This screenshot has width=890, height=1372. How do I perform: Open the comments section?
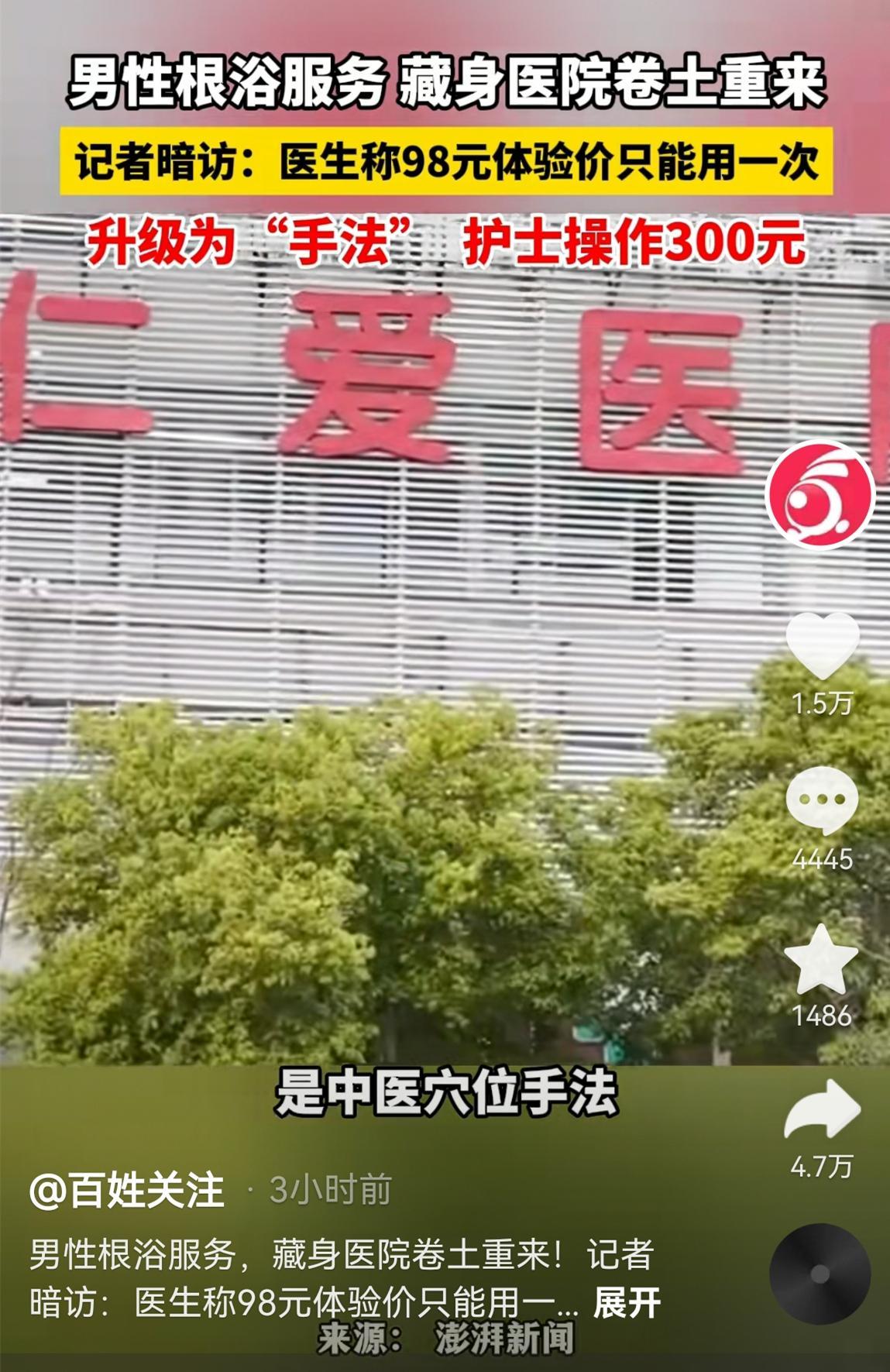822,801
